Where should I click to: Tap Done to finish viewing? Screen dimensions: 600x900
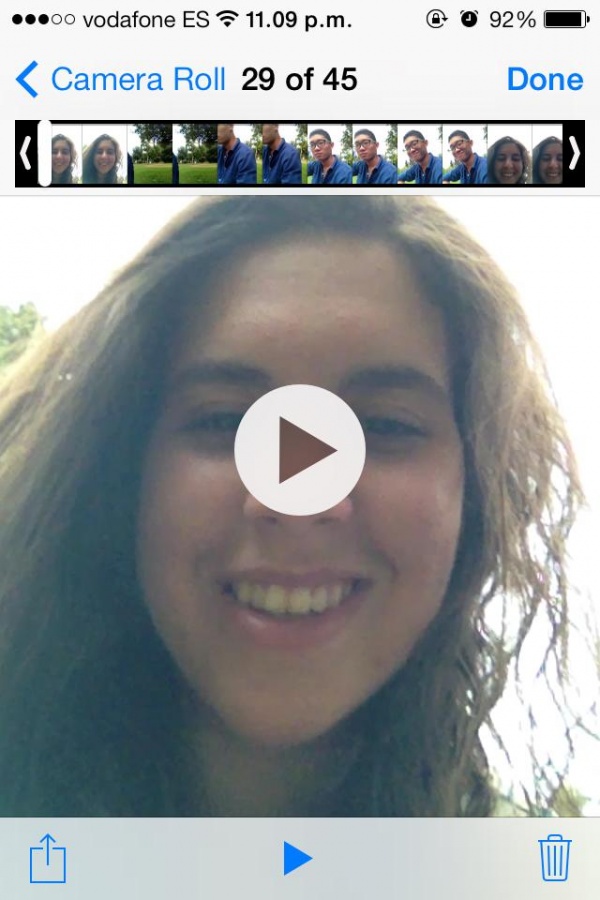pos(544,80)
